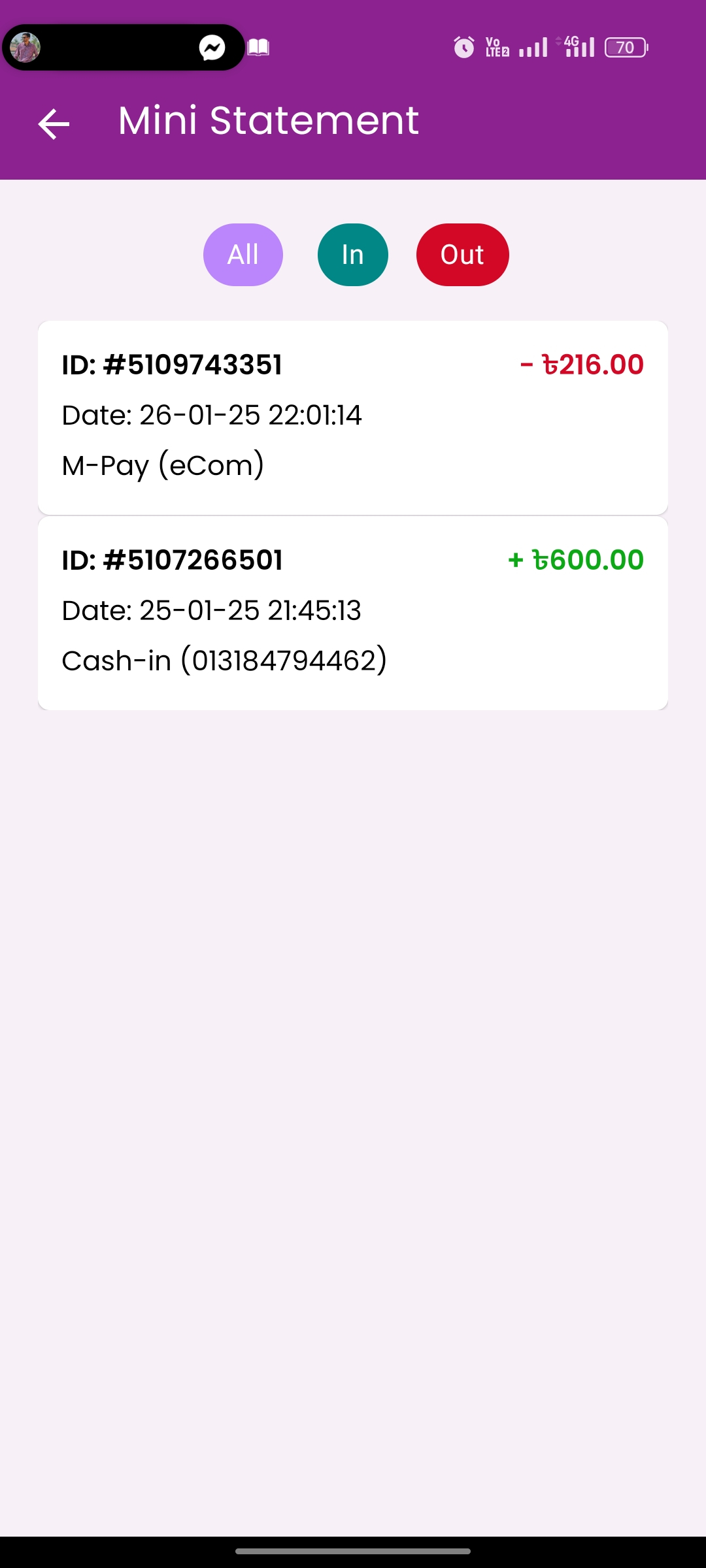706x1568 pixels.
Task: Go back from Mini Statement
Action: (54, 124)
